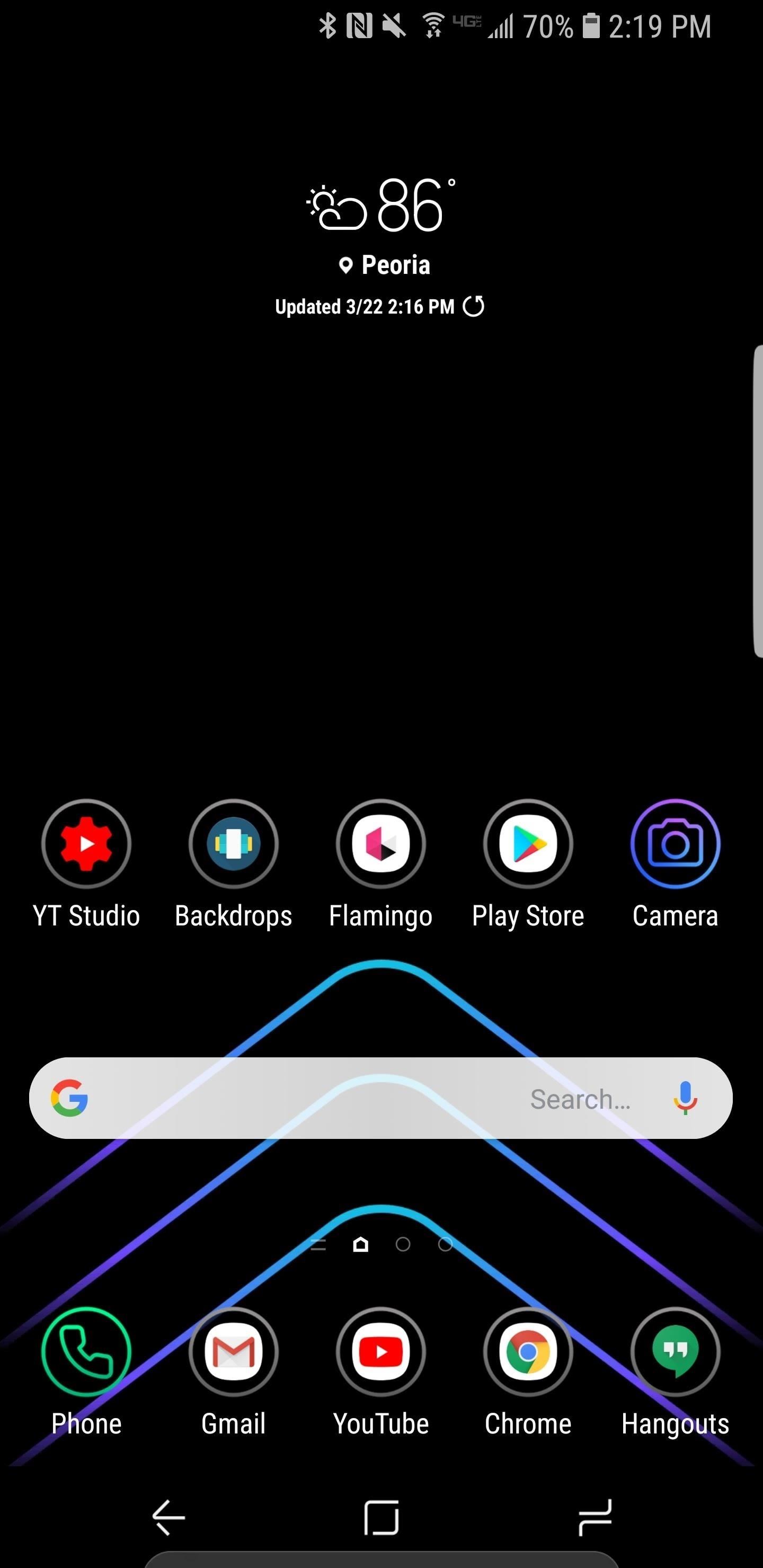The image size is (763, 1568).
Task: Open the Google logo in search widget
Action: click(69, 1098)
